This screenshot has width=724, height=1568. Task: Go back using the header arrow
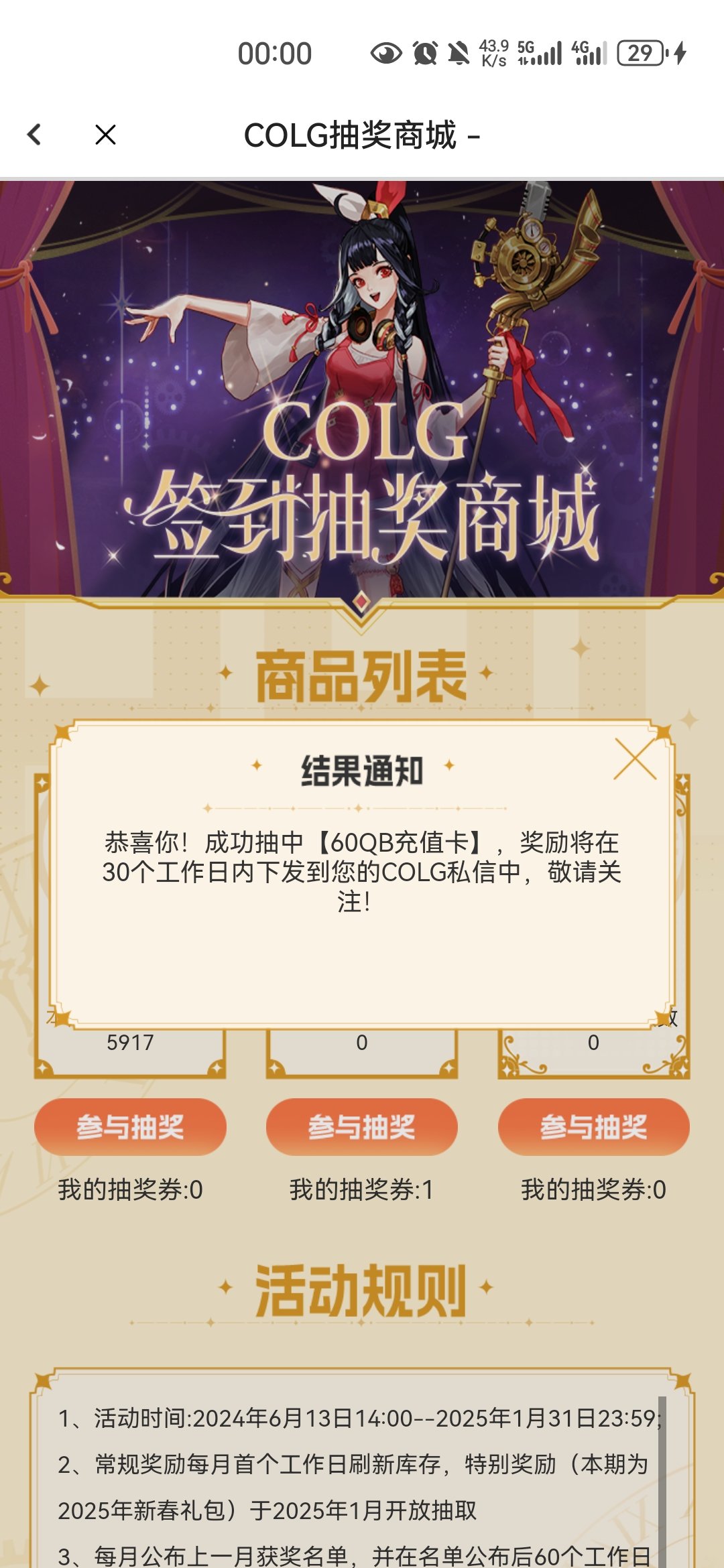35,135
